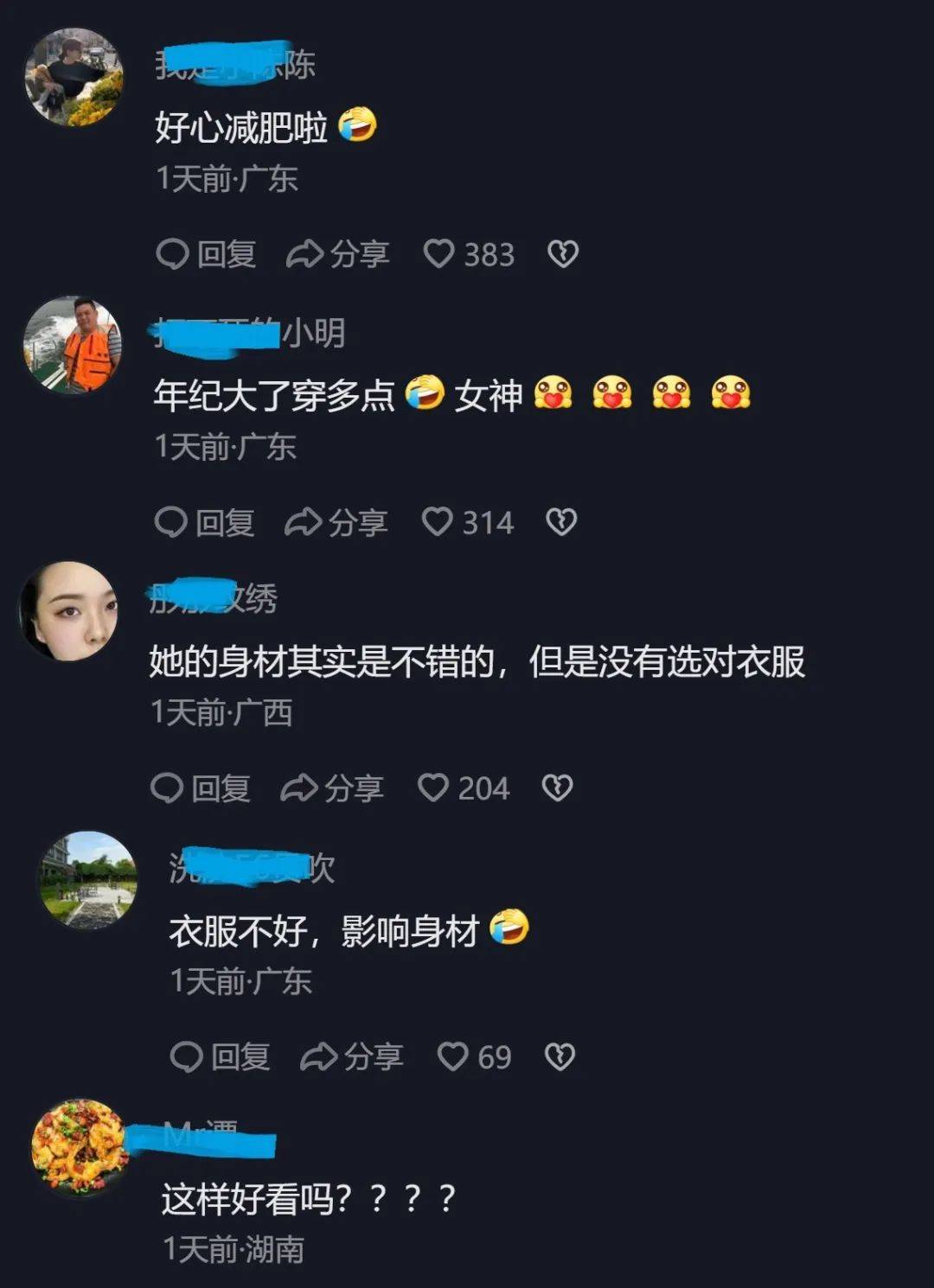Image resolution: width=934 pixels, height=1288 pixels.
Task: Share the comment 她的身材其实是不错的
Action: (x=332, y=788)
